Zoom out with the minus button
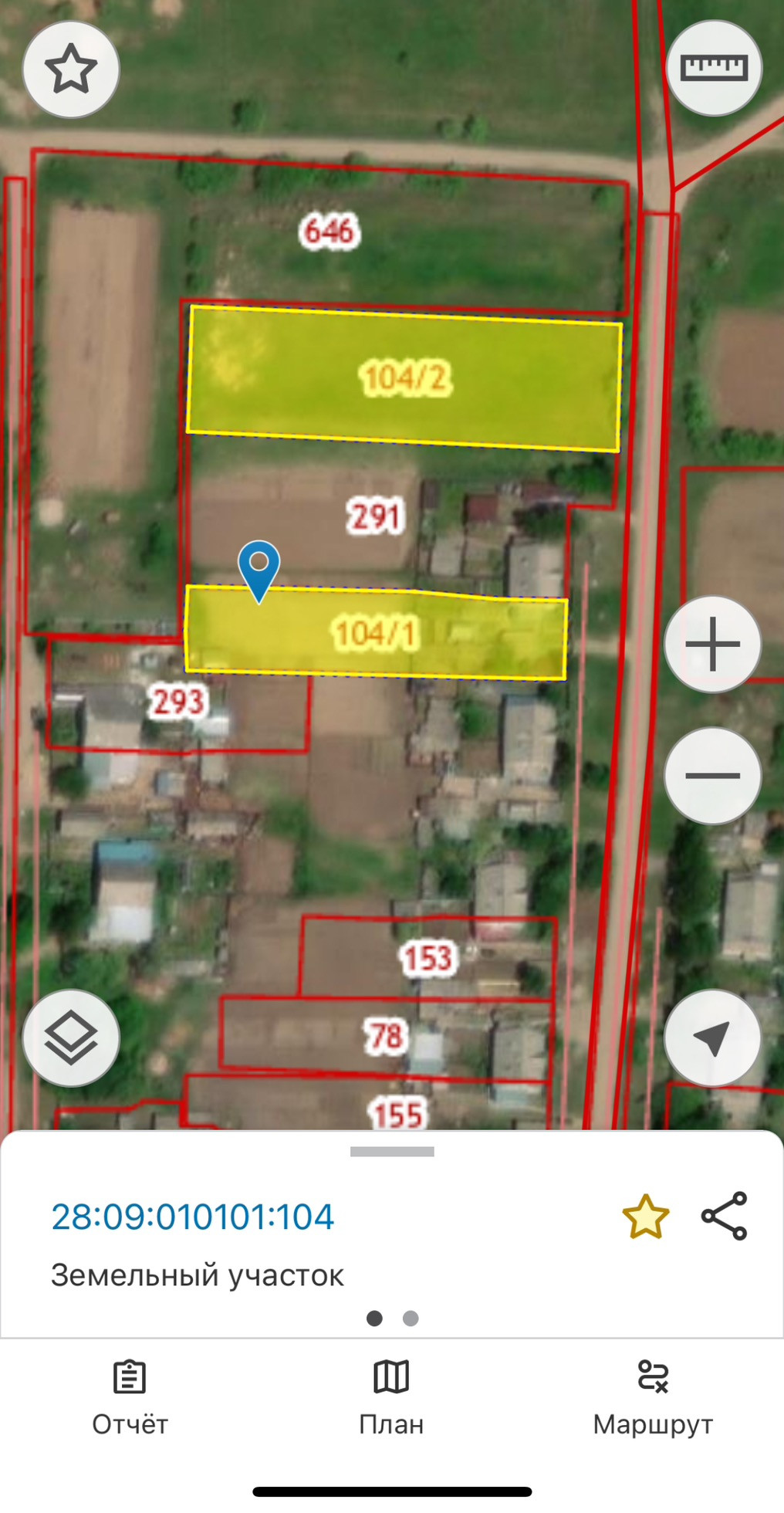The width and height of the screenshot is (784, 1513). click(712, 775)
